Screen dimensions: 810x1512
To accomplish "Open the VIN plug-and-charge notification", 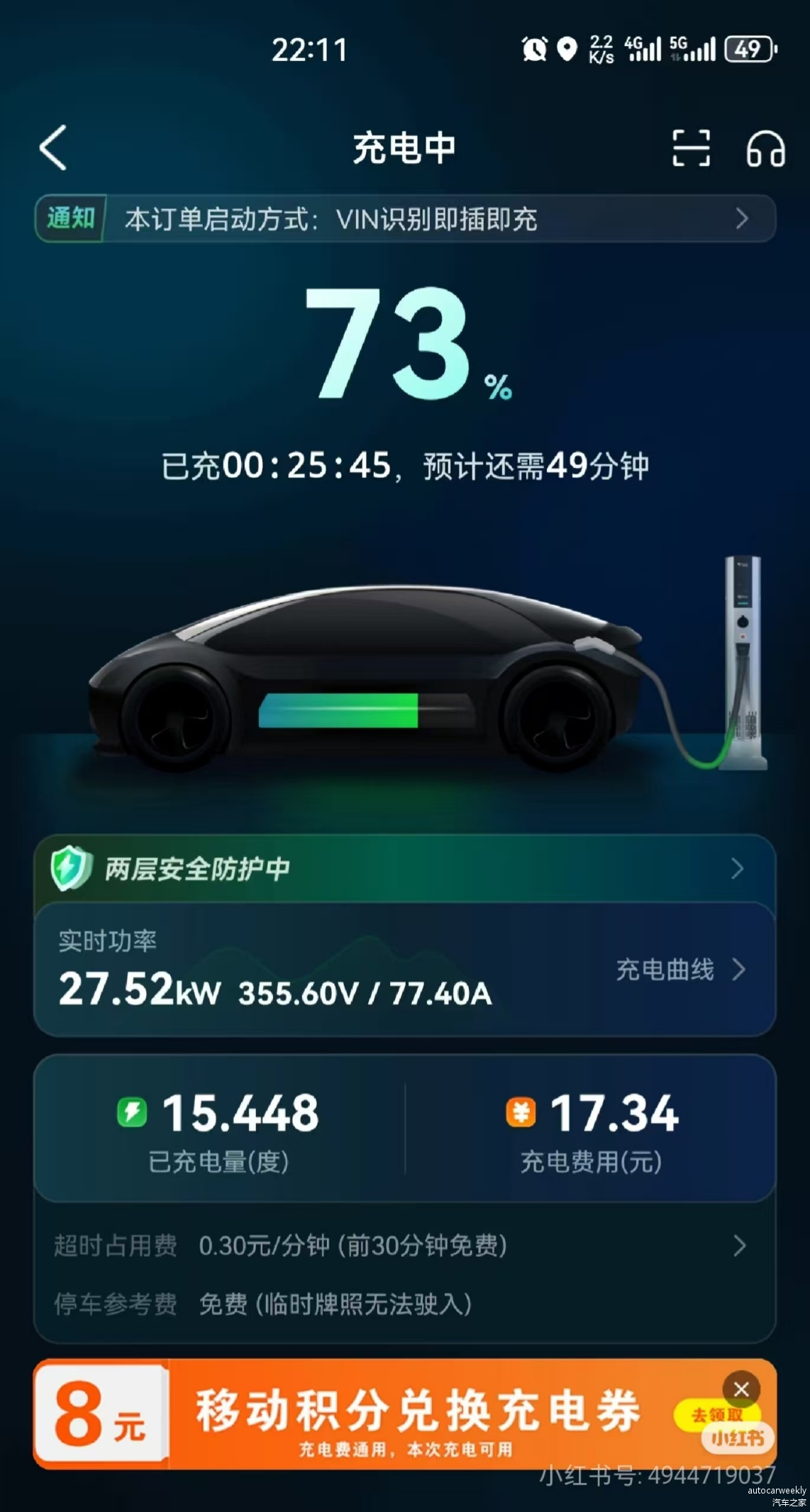I will pos(404,218).
